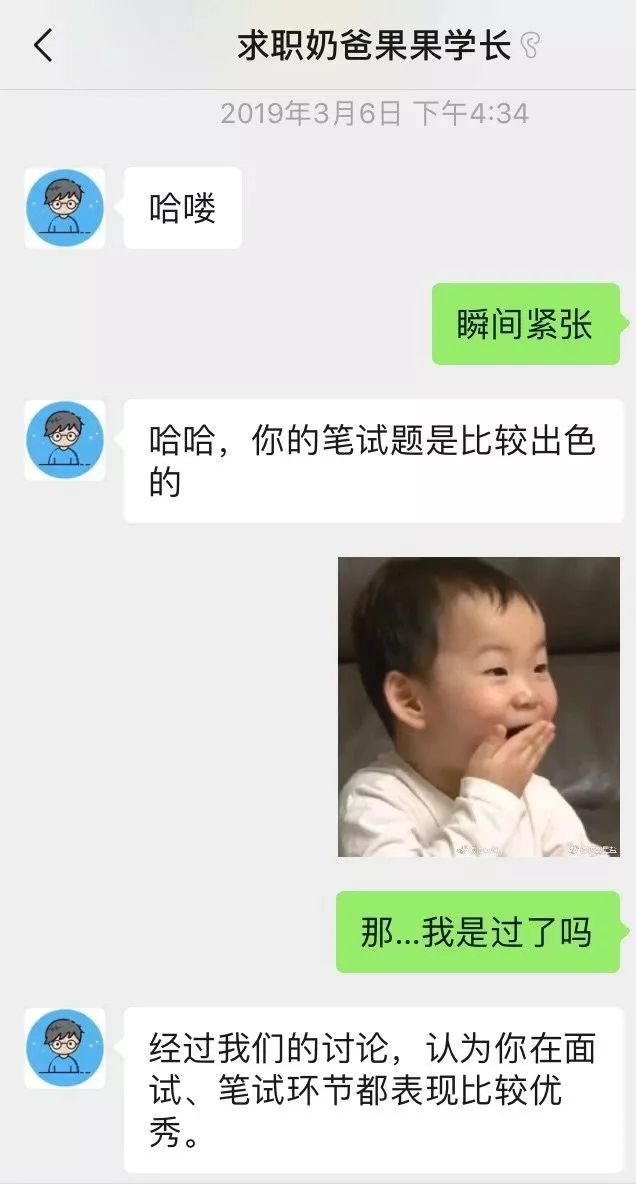Open contact avatar next to 哈喽 message

point(65,208)
